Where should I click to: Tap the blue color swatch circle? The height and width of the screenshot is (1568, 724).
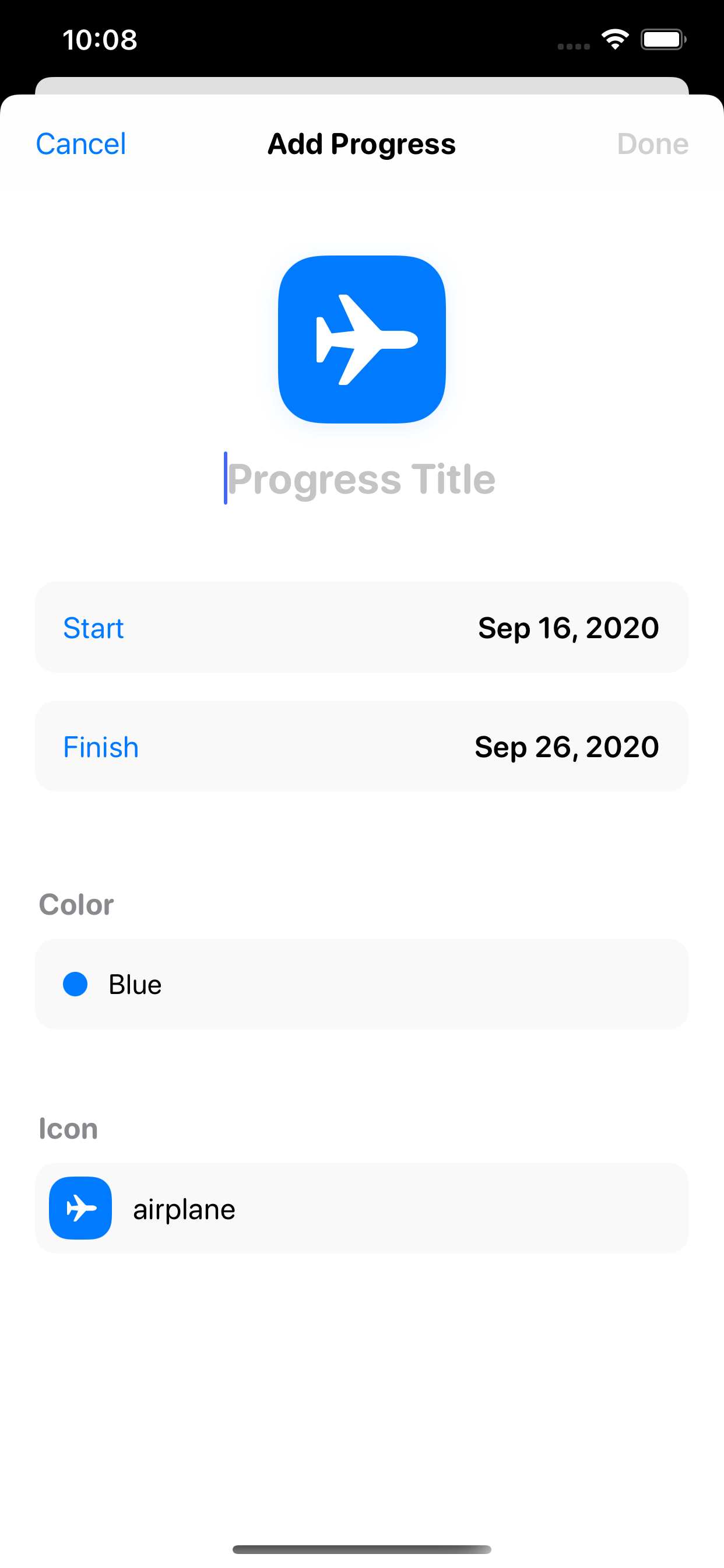tap(75, 984)
